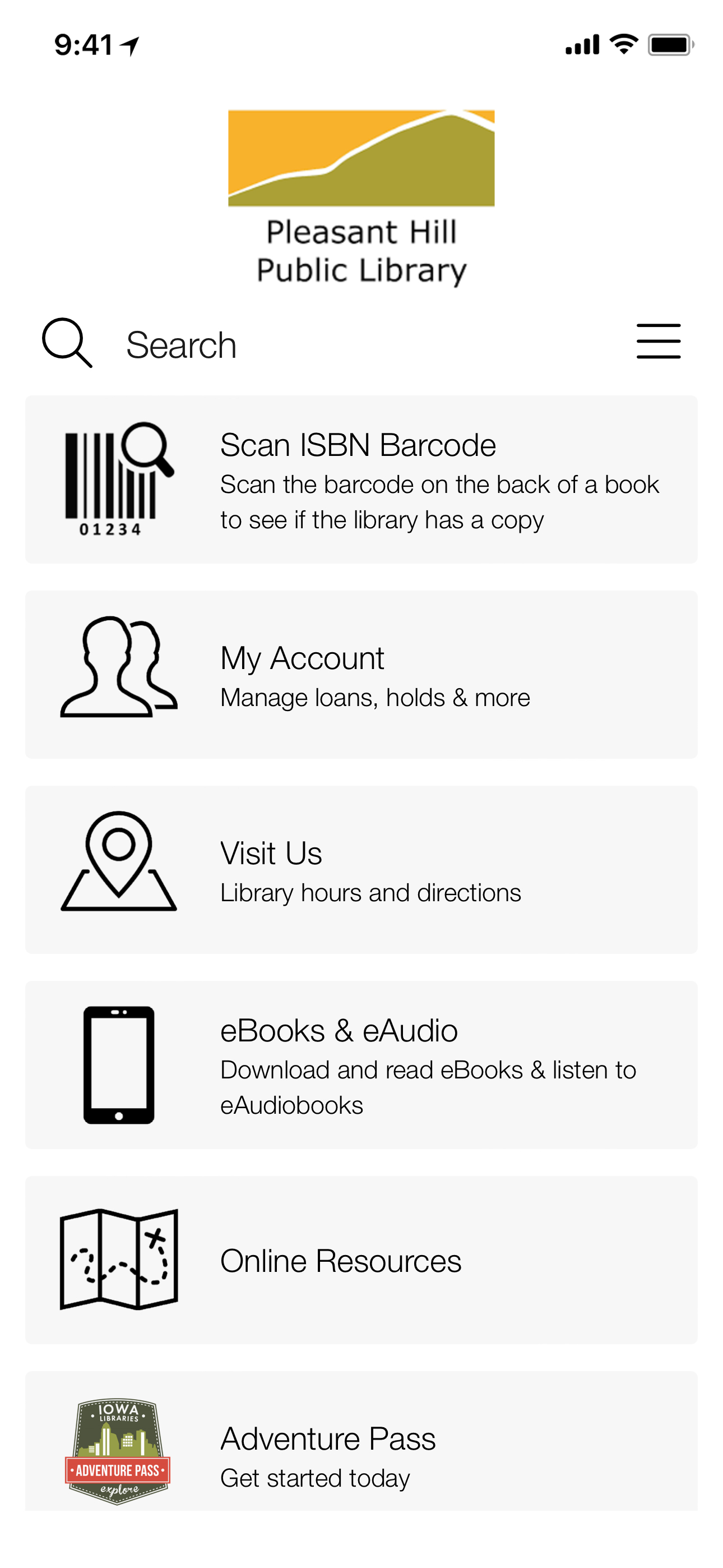
Task: Open the hamburger menu
Action: pos(658,342)
